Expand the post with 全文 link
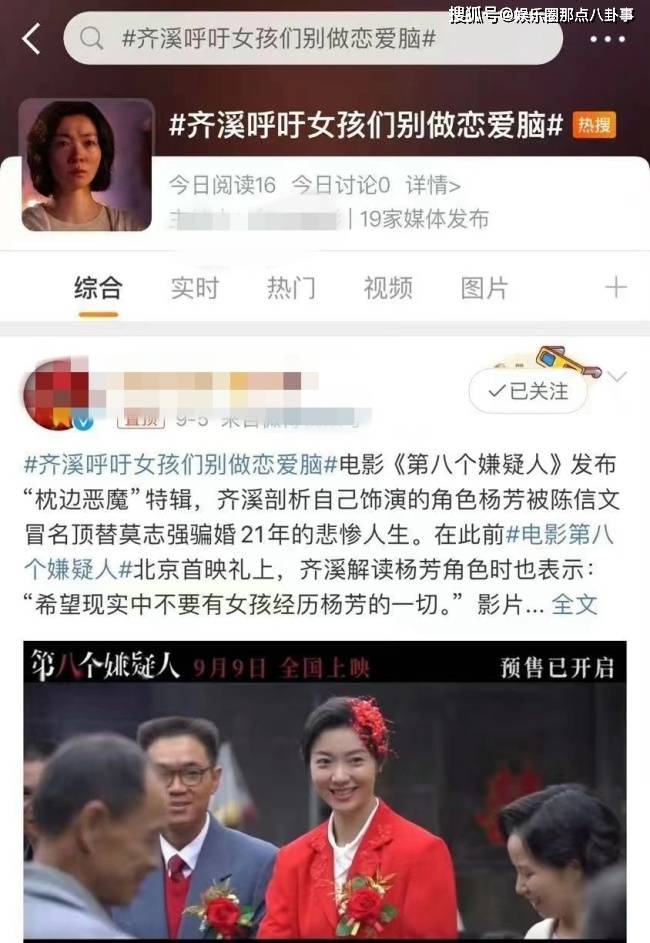 [575, 604]
